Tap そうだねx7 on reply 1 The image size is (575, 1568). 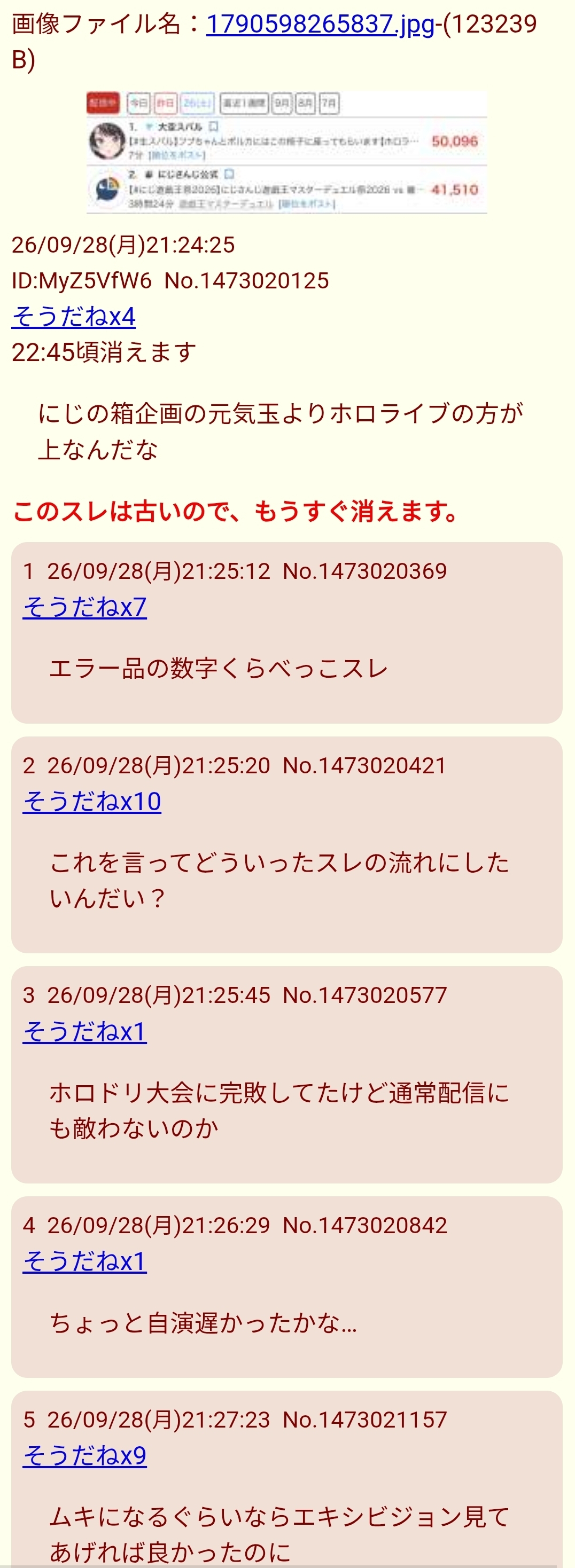pyautogui.click(x=84, y=607)
